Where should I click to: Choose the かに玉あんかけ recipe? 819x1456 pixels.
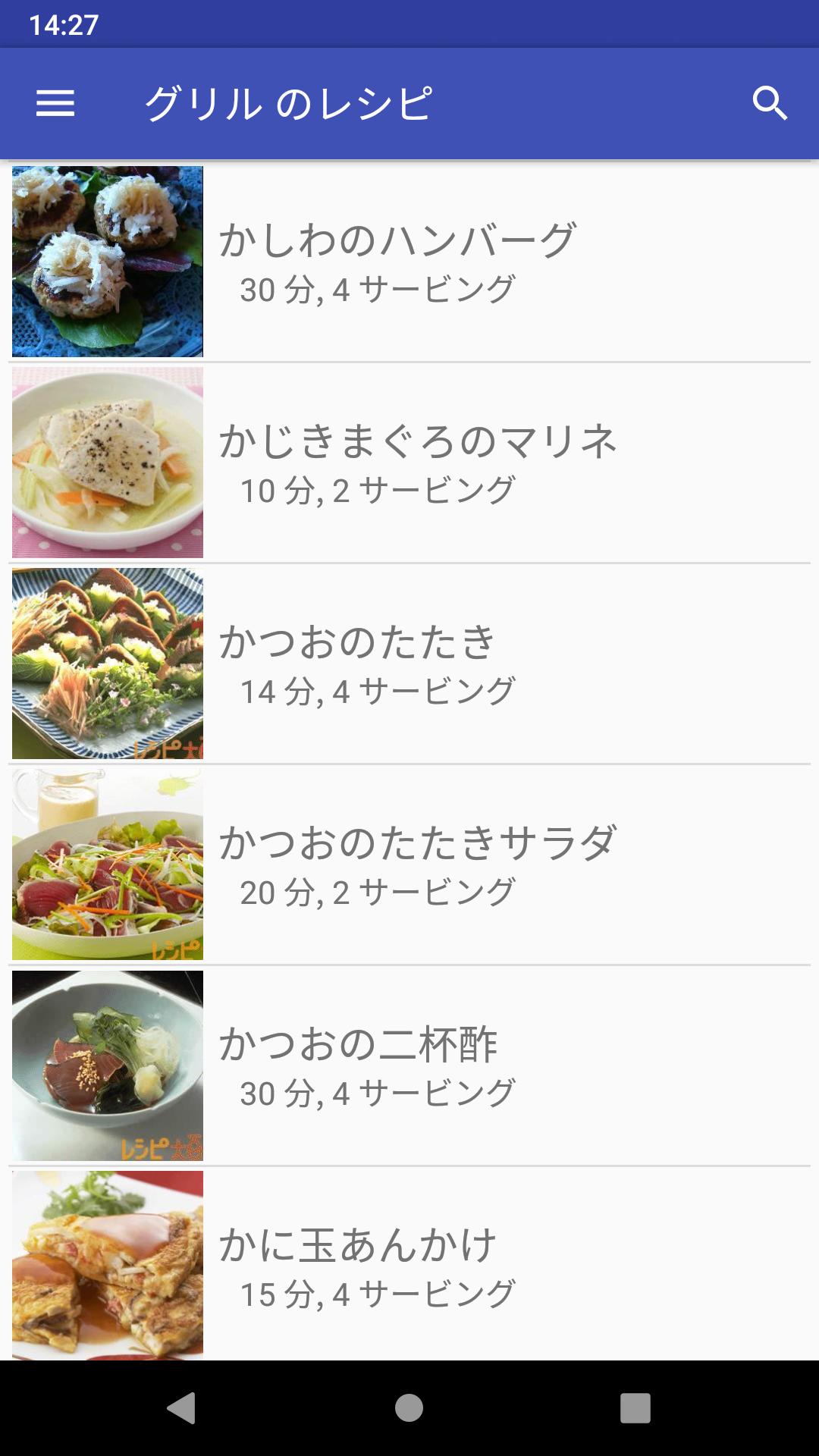coord(409,1264)
